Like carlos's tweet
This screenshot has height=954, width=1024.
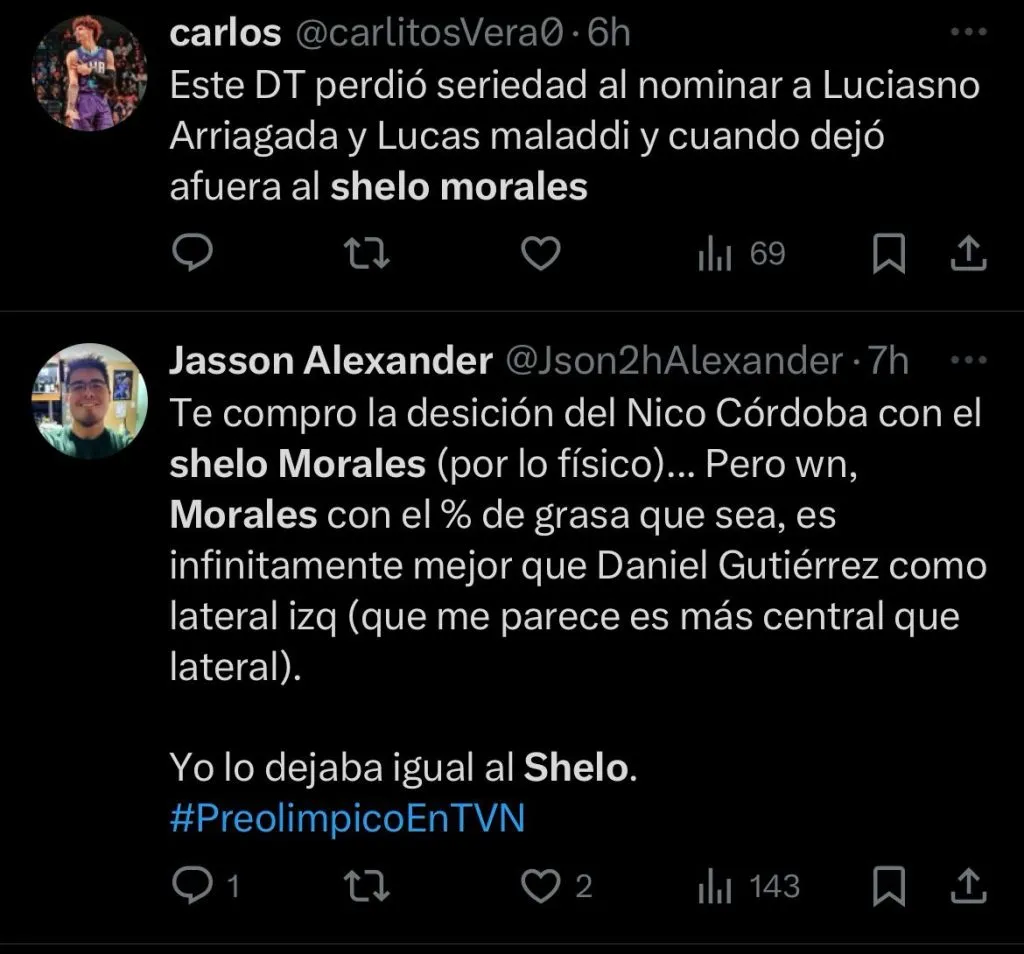pyautogui.click(x=542, y=255)
